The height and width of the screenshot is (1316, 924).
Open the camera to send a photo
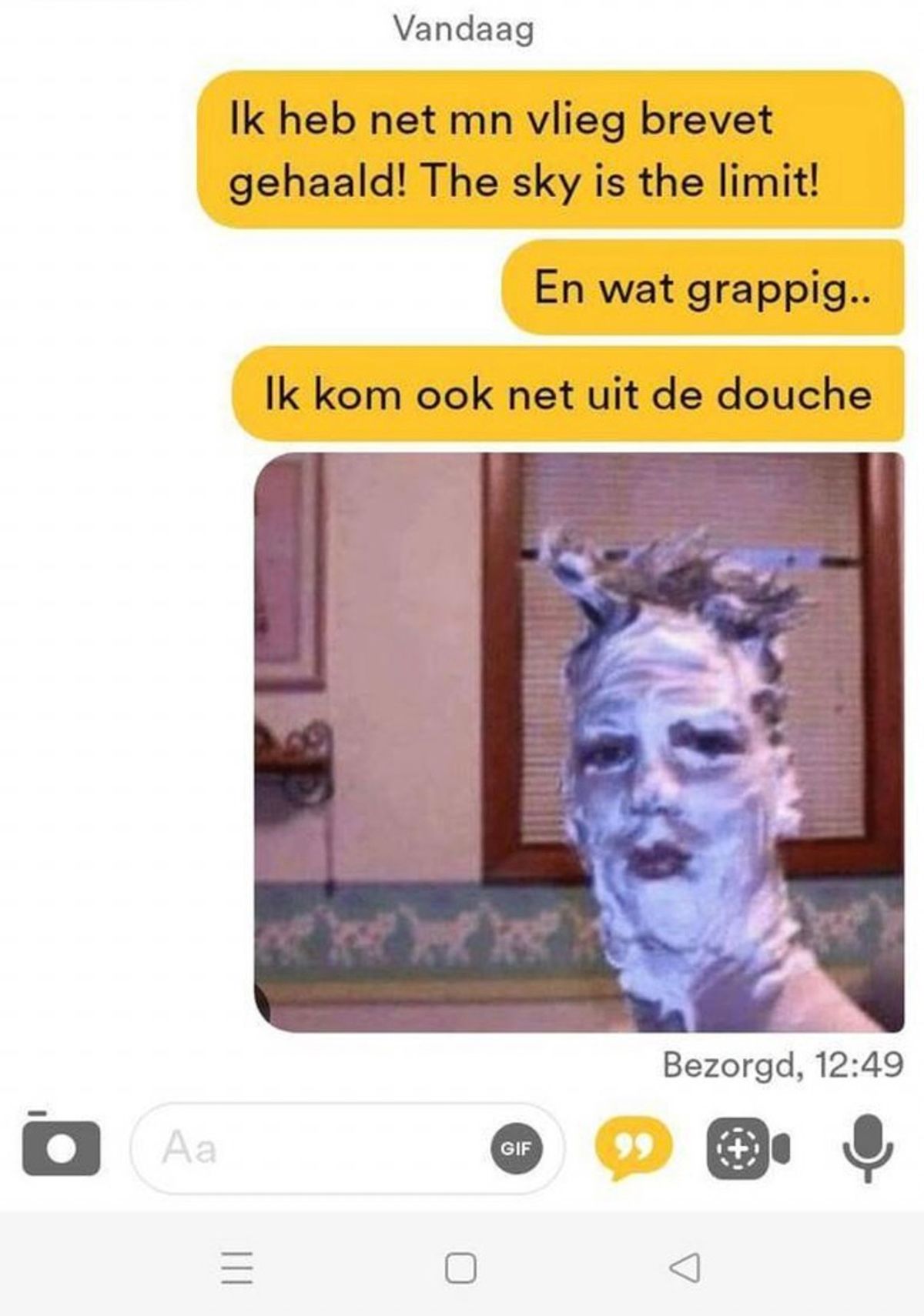(x=61, y=1146)
